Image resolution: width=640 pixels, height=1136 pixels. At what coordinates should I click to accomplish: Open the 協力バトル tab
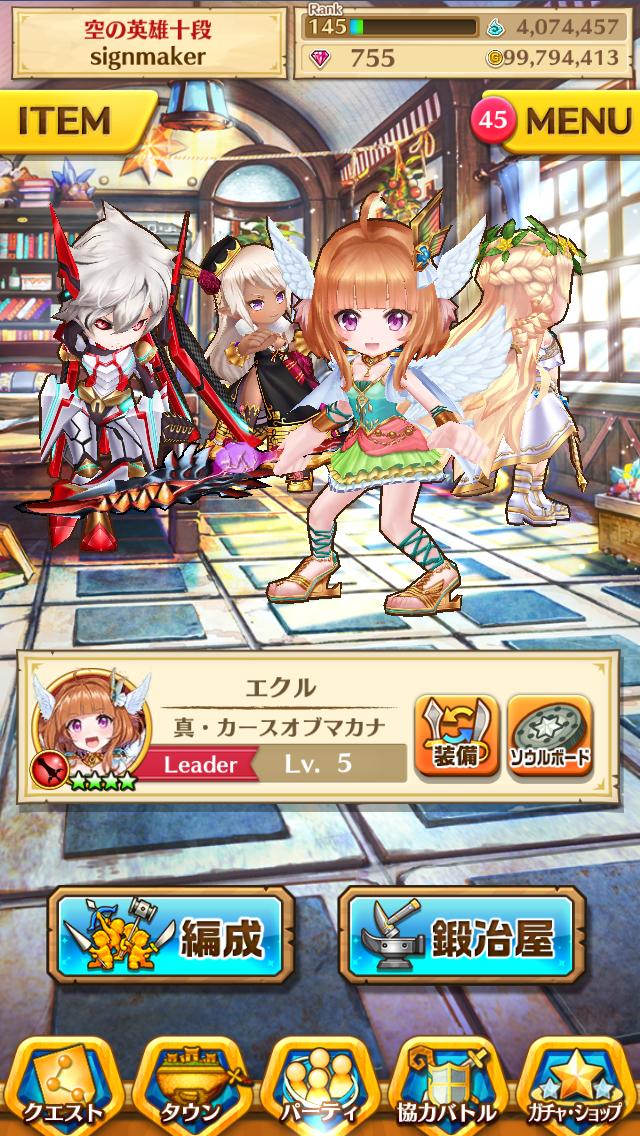click(448, 1088)
